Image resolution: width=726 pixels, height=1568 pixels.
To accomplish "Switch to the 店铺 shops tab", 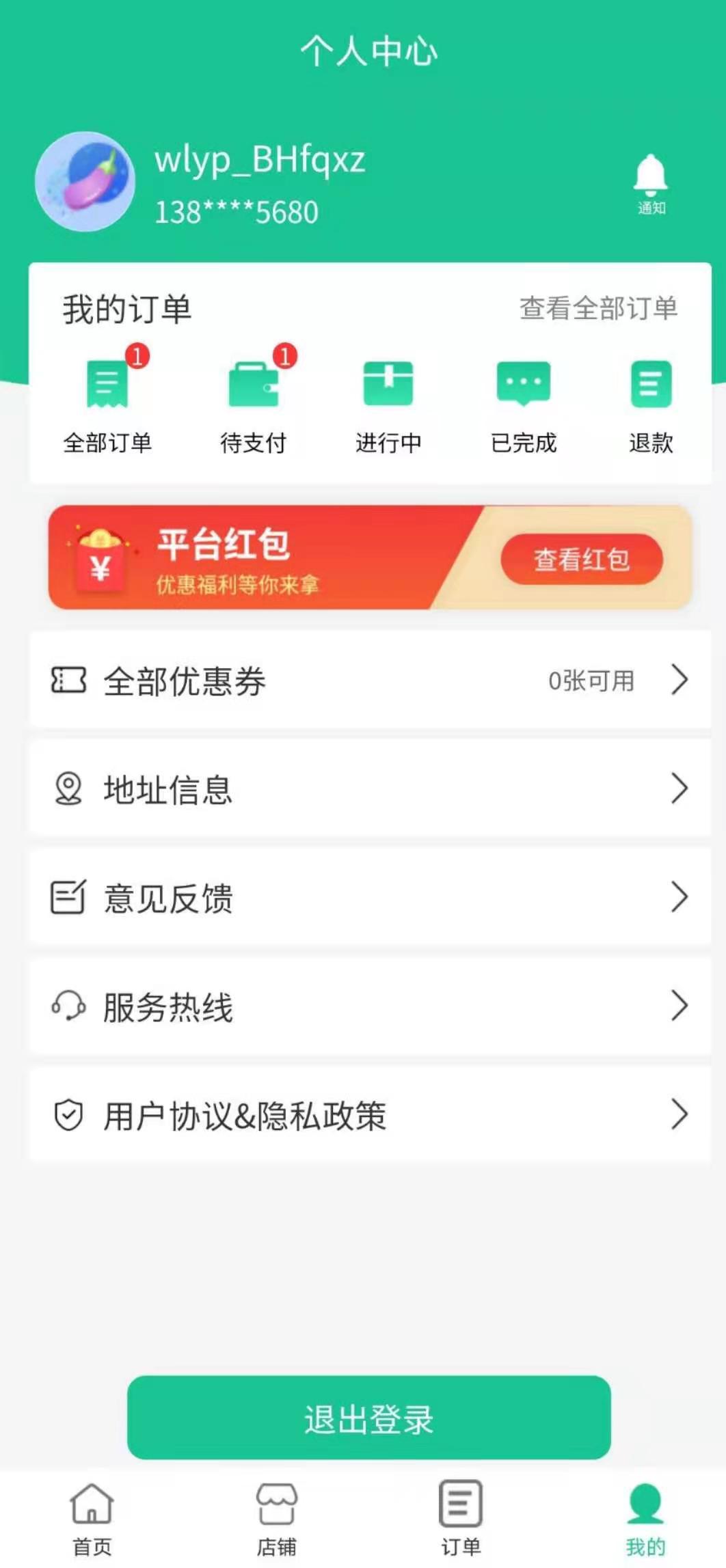I will click(x=276, y=1518).
